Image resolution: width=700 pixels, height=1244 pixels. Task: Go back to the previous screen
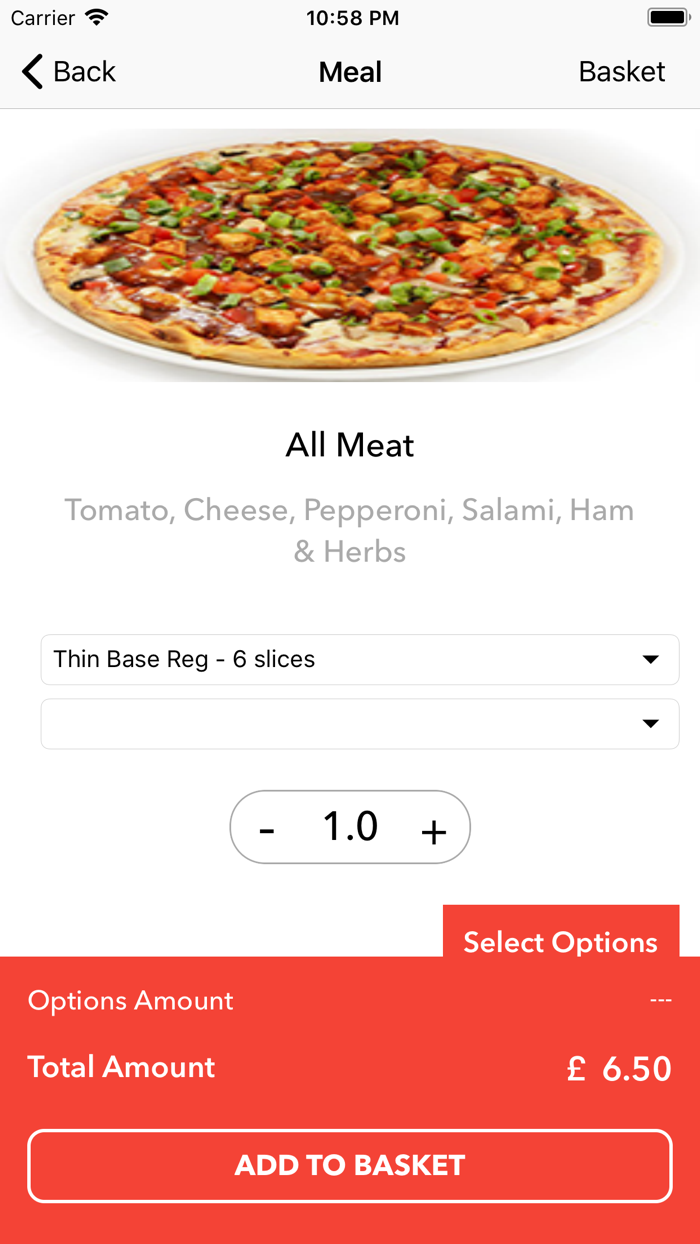[68, 72]
